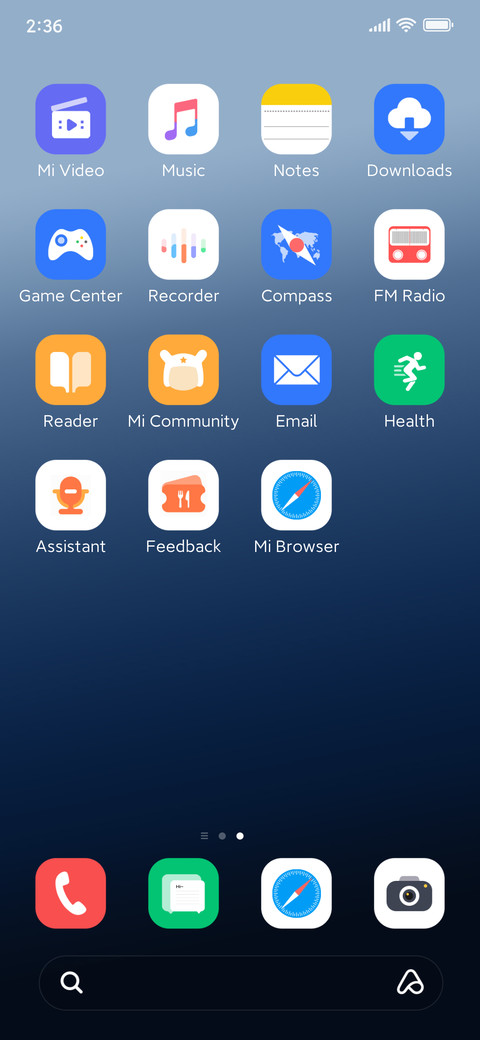Open the Email app

pyautogui.click(x=296, y=369)
